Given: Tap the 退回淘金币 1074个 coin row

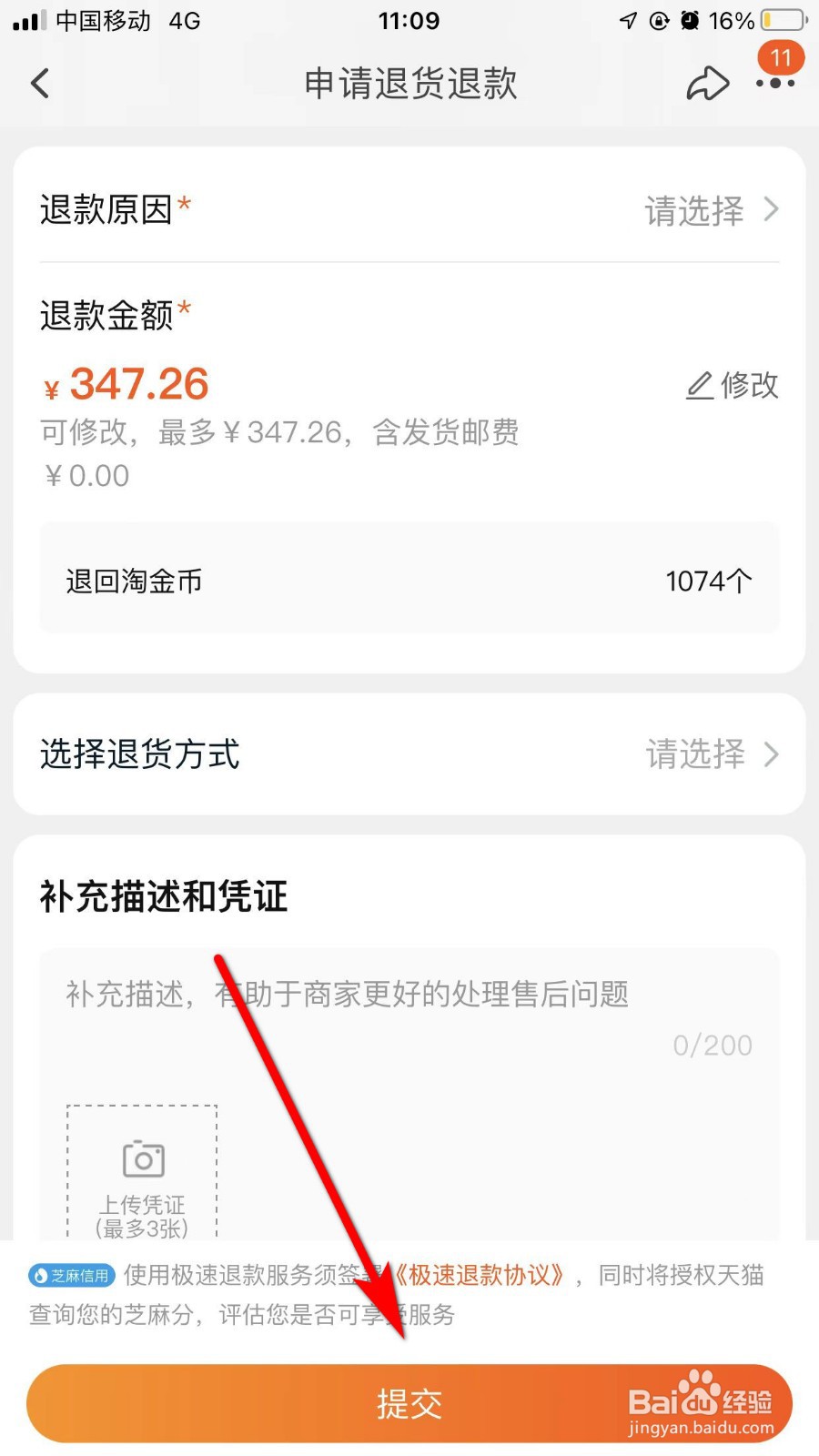Looking at the screenshot, I should tap(409, 580).
